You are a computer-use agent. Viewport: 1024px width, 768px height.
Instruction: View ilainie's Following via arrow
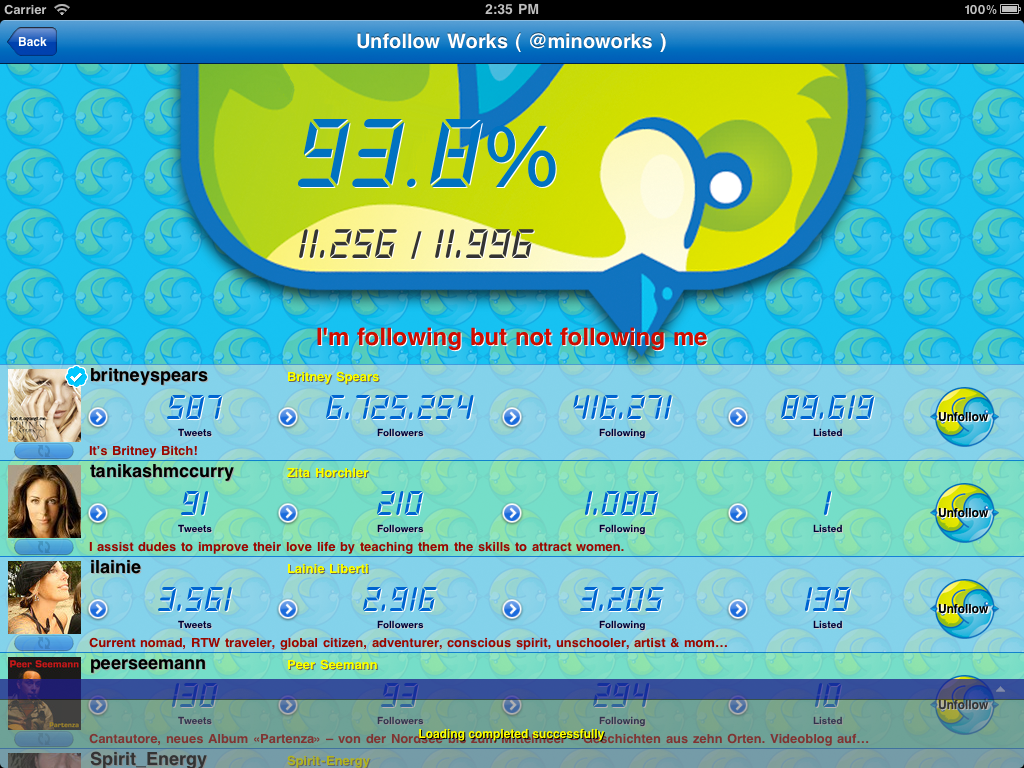(512, 609)
